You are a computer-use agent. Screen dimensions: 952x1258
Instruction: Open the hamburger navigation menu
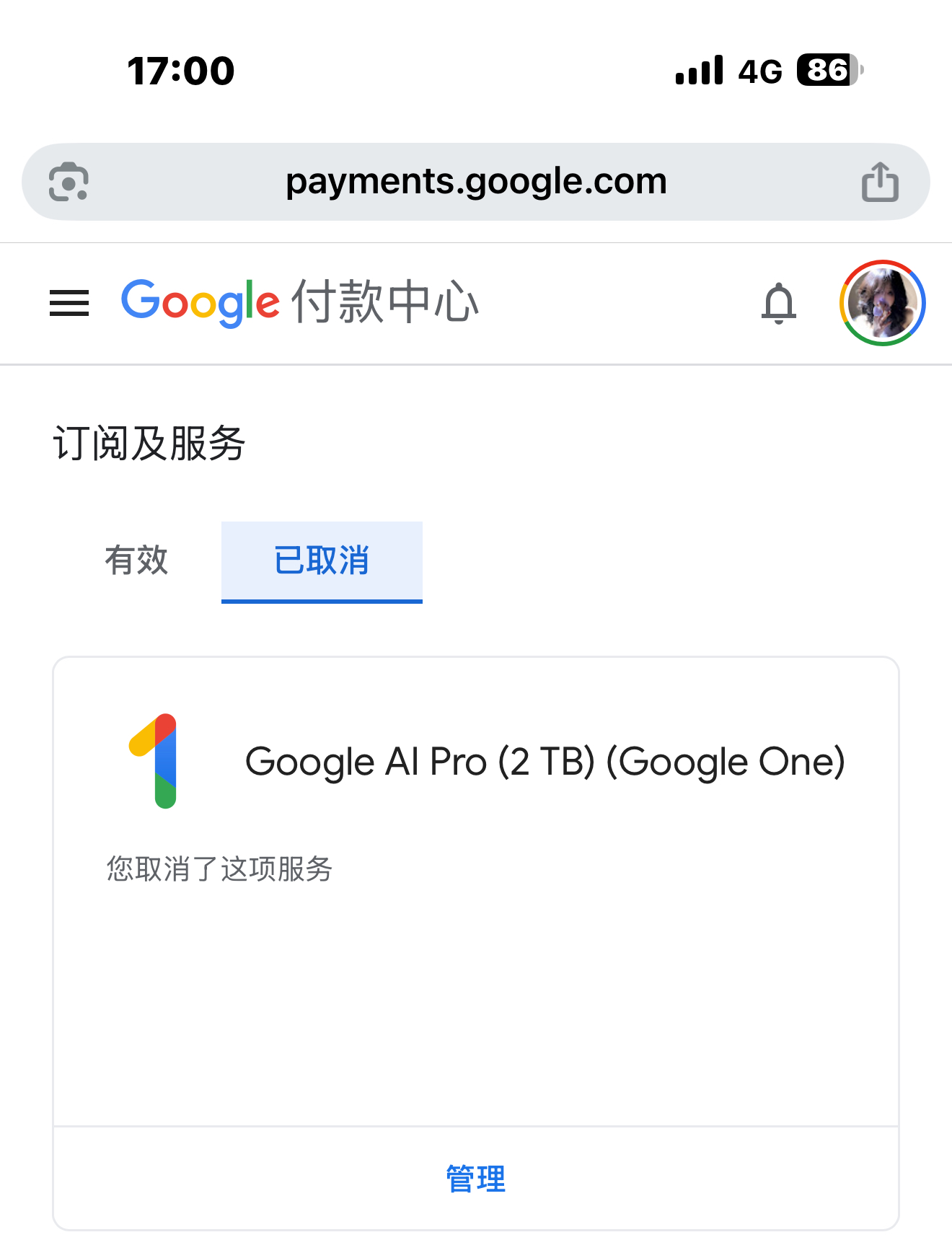click(x=69, y=303)
